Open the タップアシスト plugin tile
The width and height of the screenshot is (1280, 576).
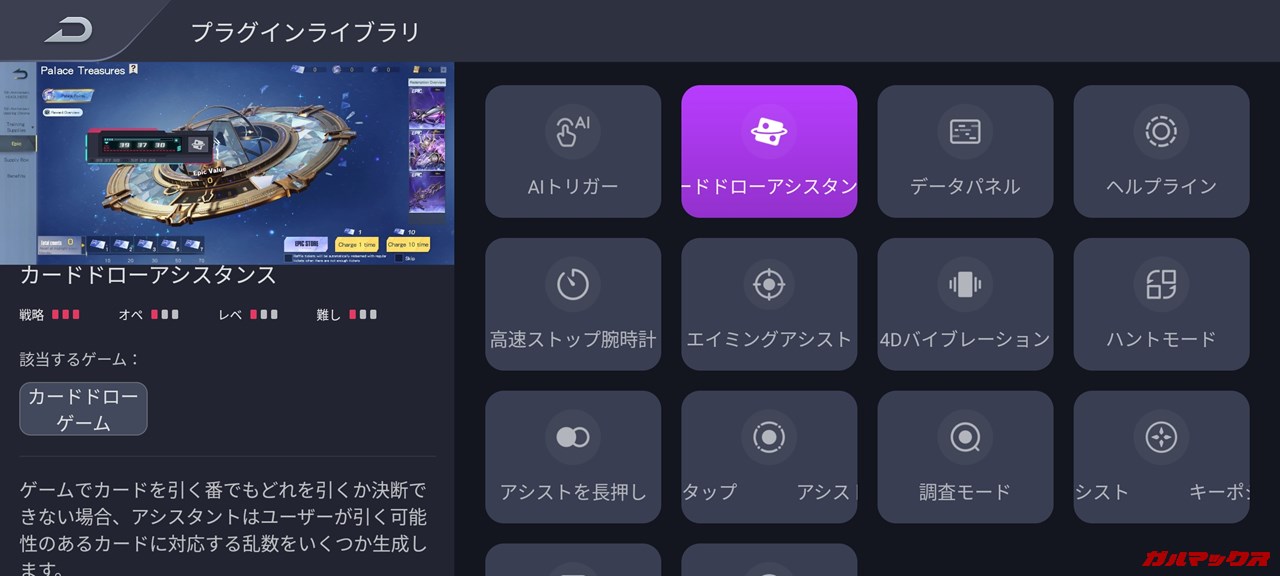(769, 457)
